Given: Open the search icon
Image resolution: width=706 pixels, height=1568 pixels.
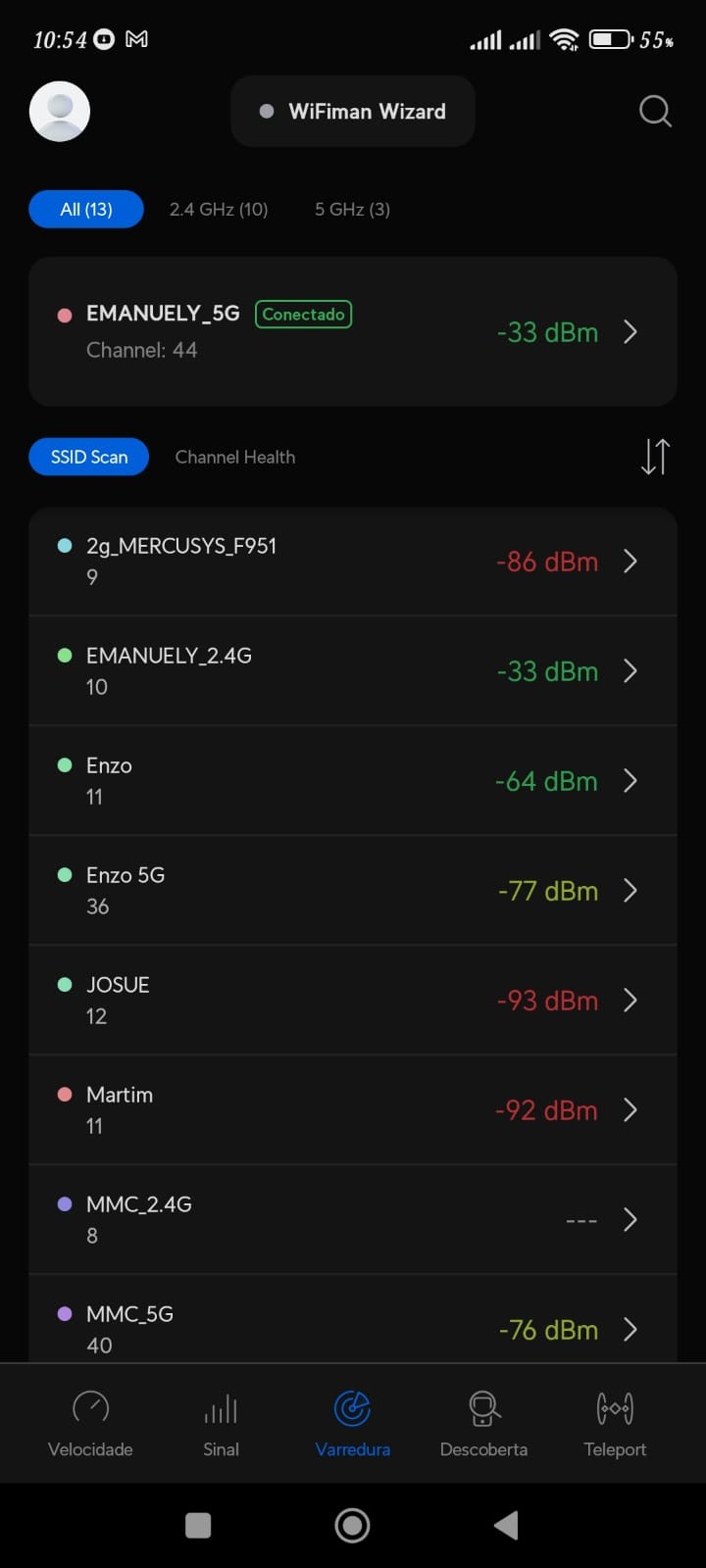Looking at the screenshot, I should point(655,112).
